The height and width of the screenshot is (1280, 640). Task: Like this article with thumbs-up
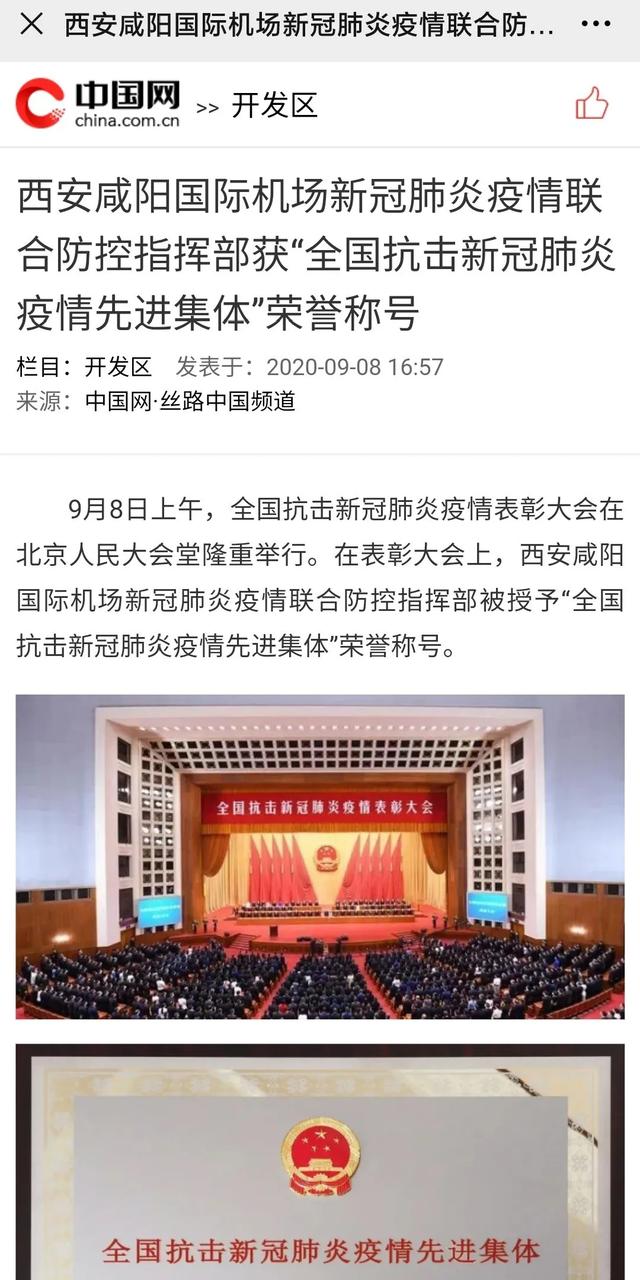[x=591, y=103]
